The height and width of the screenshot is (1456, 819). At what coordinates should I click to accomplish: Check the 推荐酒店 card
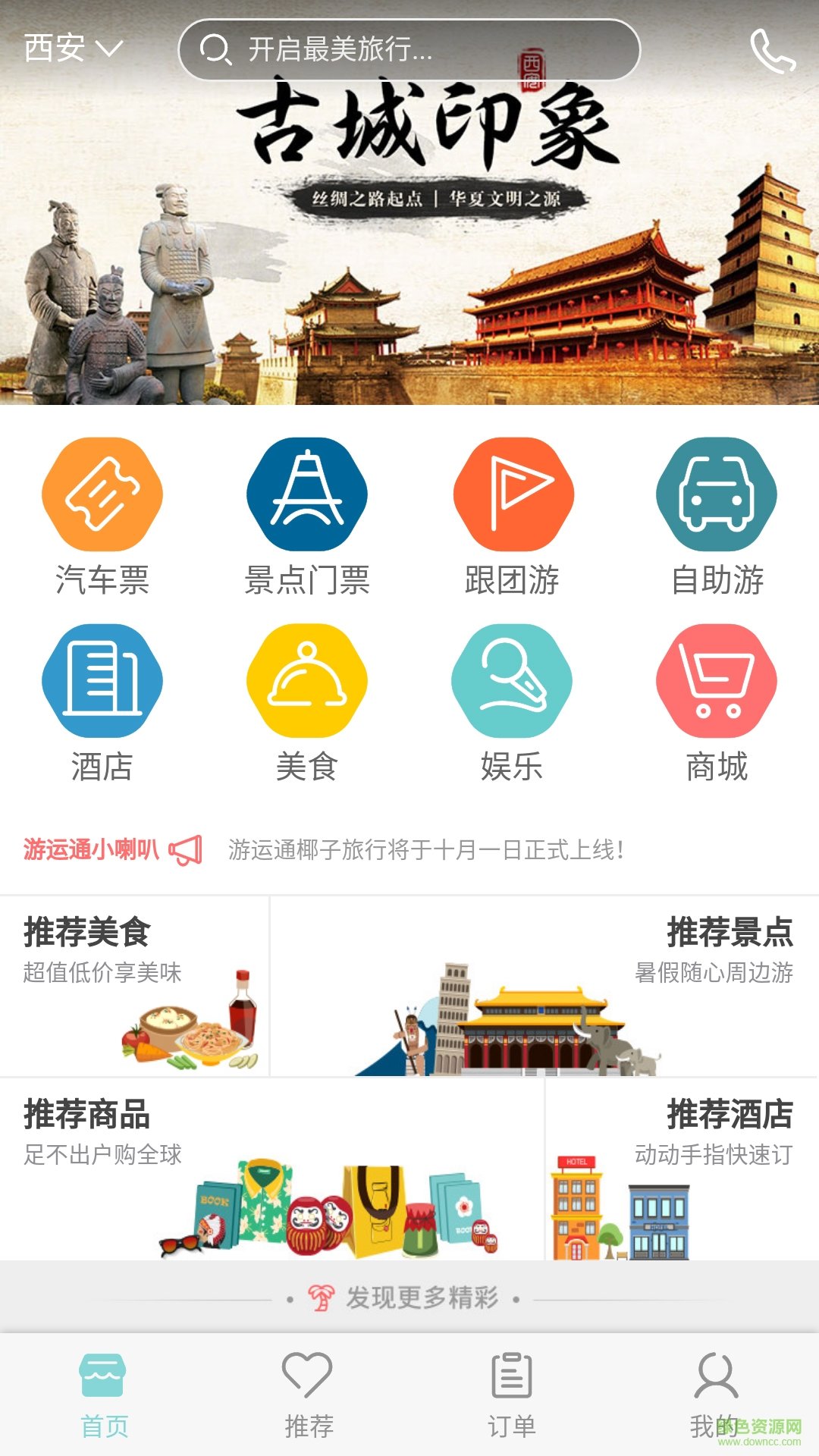coord(681,1169)
